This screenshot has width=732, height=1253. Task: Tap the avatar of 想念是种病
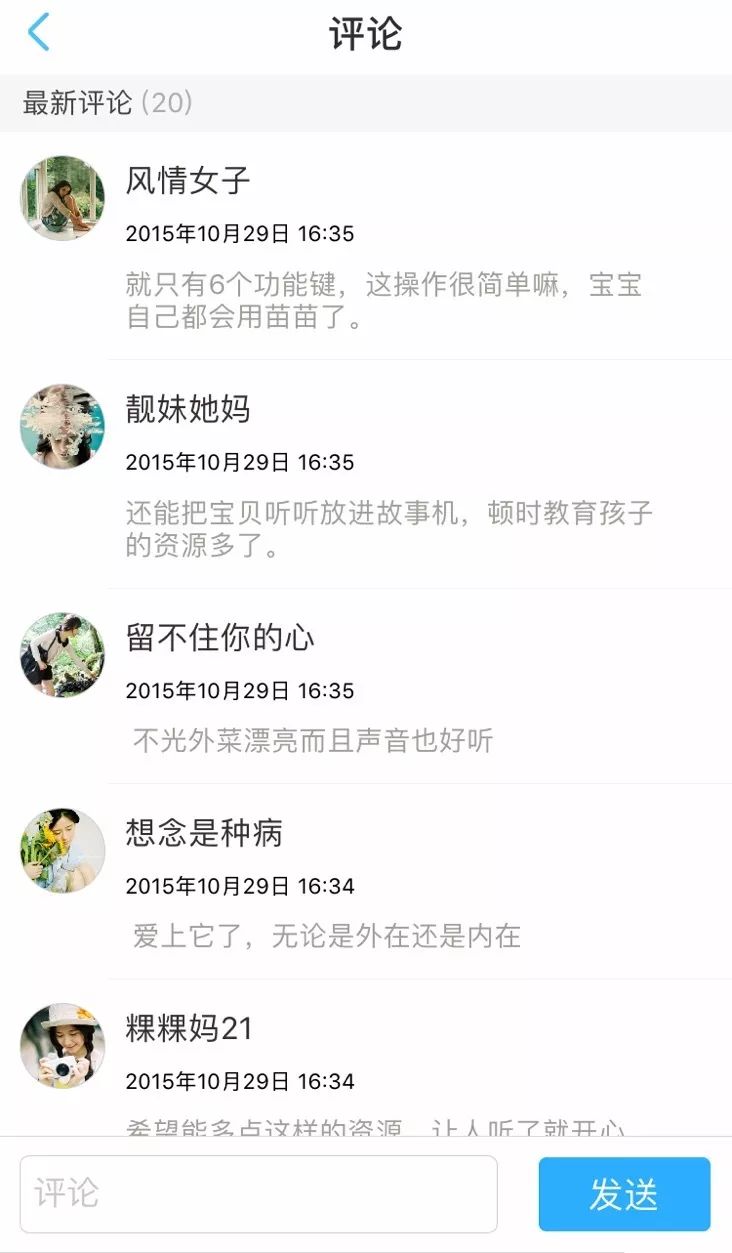coord(61,850)
